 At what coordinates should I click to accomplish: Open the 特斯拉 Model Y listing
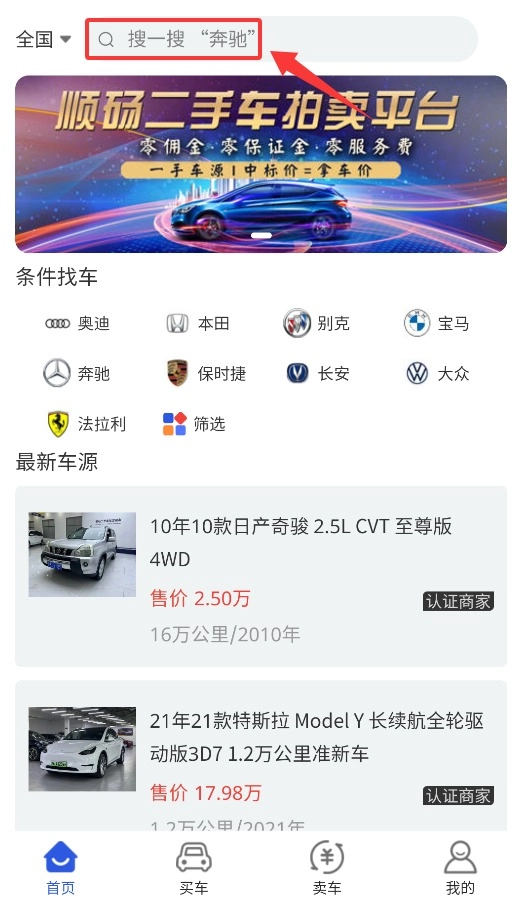[261, 755]
